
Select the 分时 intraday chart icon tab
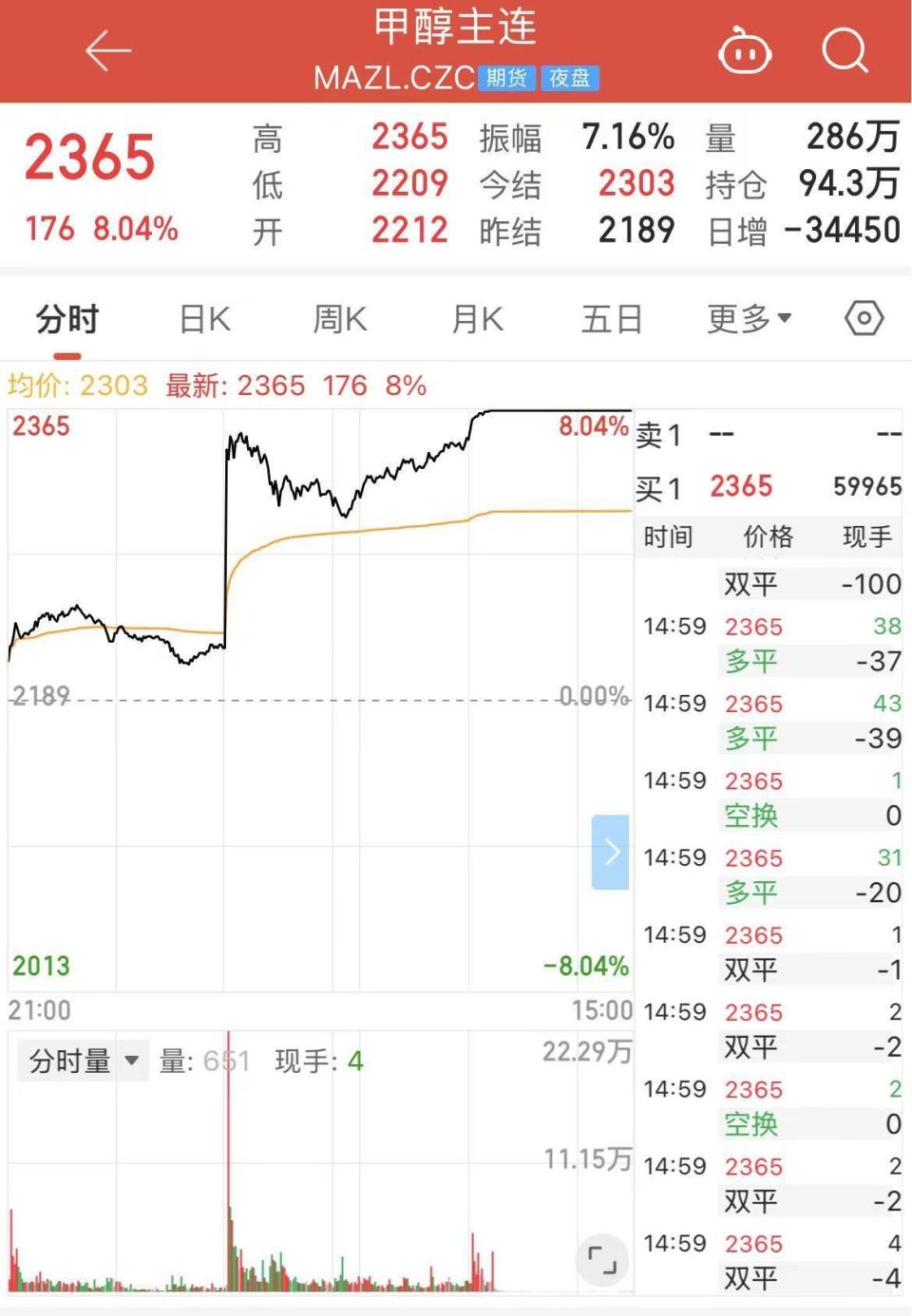(66, 318)
